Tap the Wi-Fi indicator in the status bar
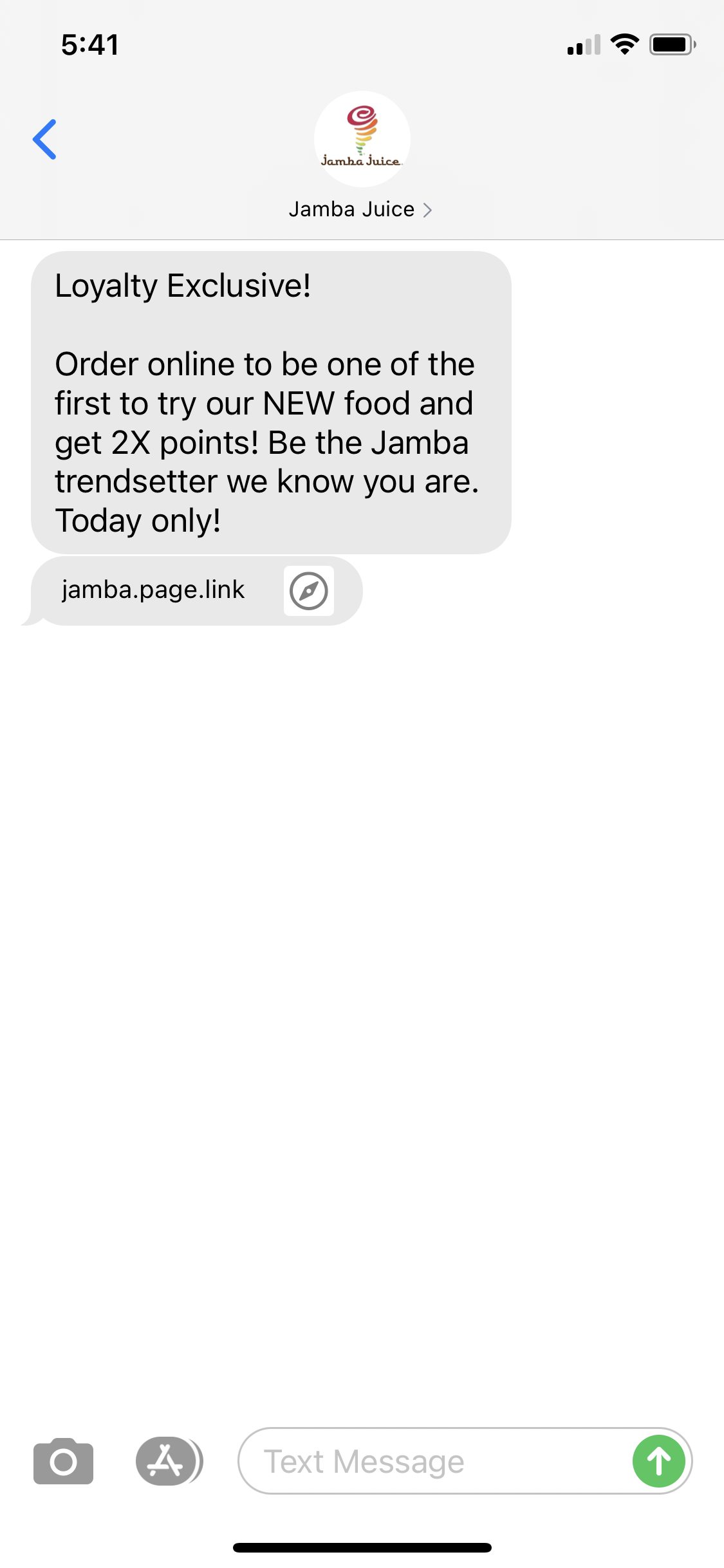Viewport: 724px width, 1568px height. pos(623,44)
